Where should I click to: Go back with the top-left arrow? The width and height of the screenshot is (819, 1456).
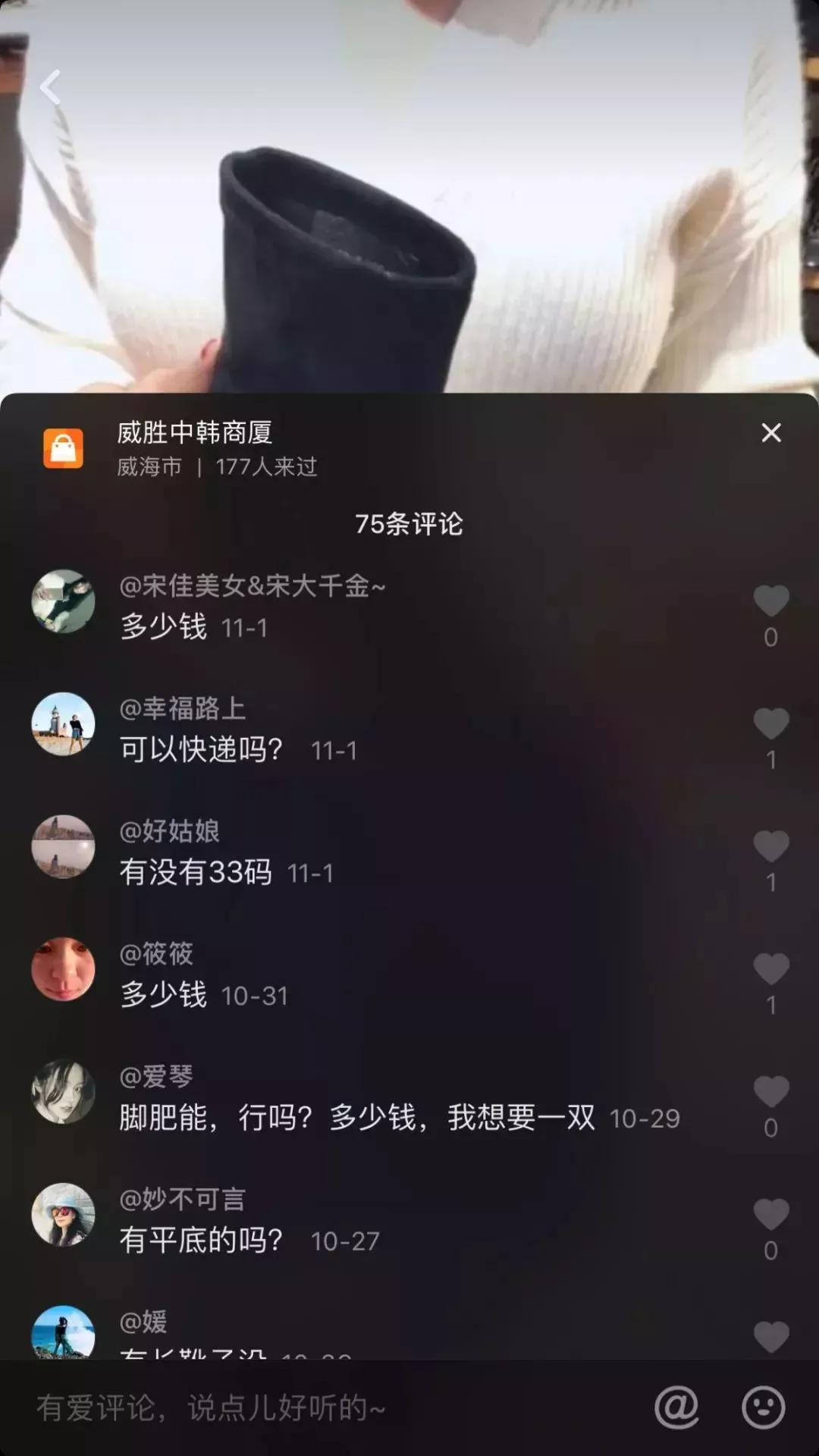pos(51,86)
